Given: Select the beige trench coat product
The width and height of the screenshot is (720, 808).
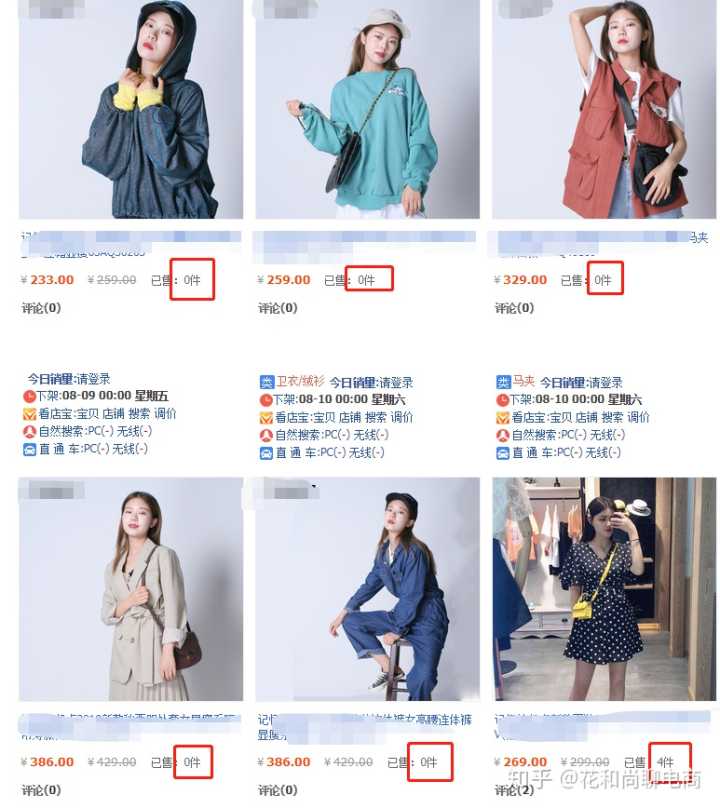Looking at the screenshot, I should click(131, 590).
